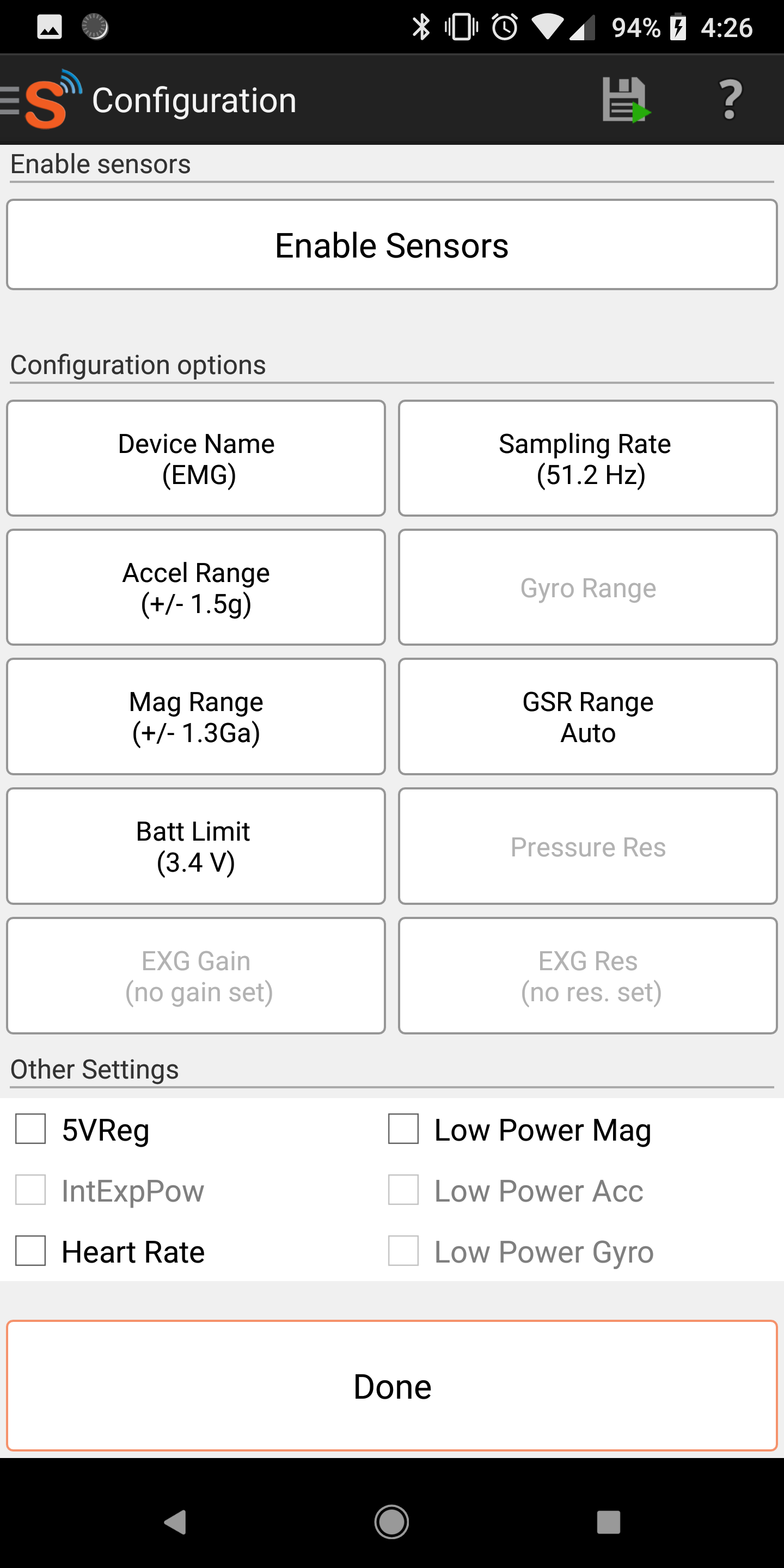Check the 5VReg checkbox

(x=31, y=1129)
